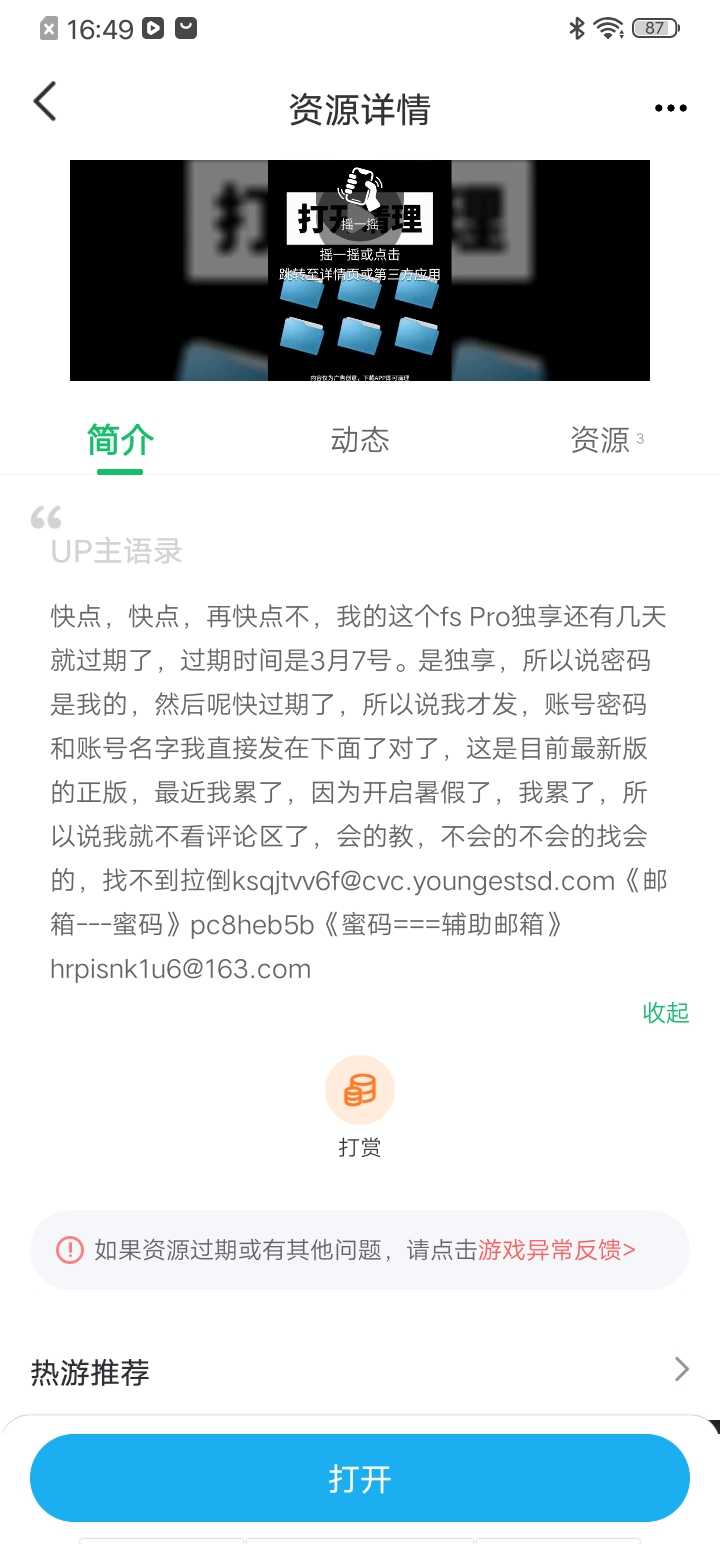Tap the shake ad banner video
720x1544 pixels.
pos(360,270)
